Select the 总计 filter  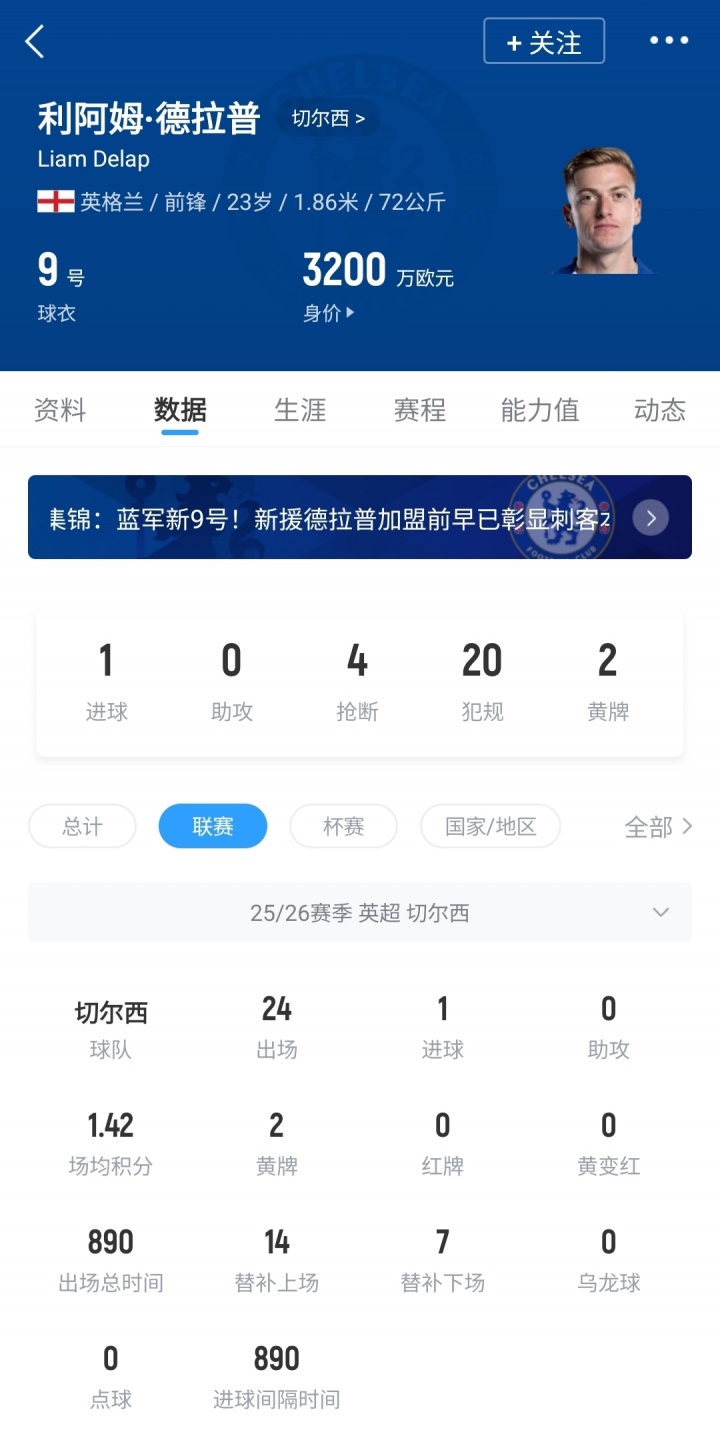pyautogui.click(x=82, y=826)
